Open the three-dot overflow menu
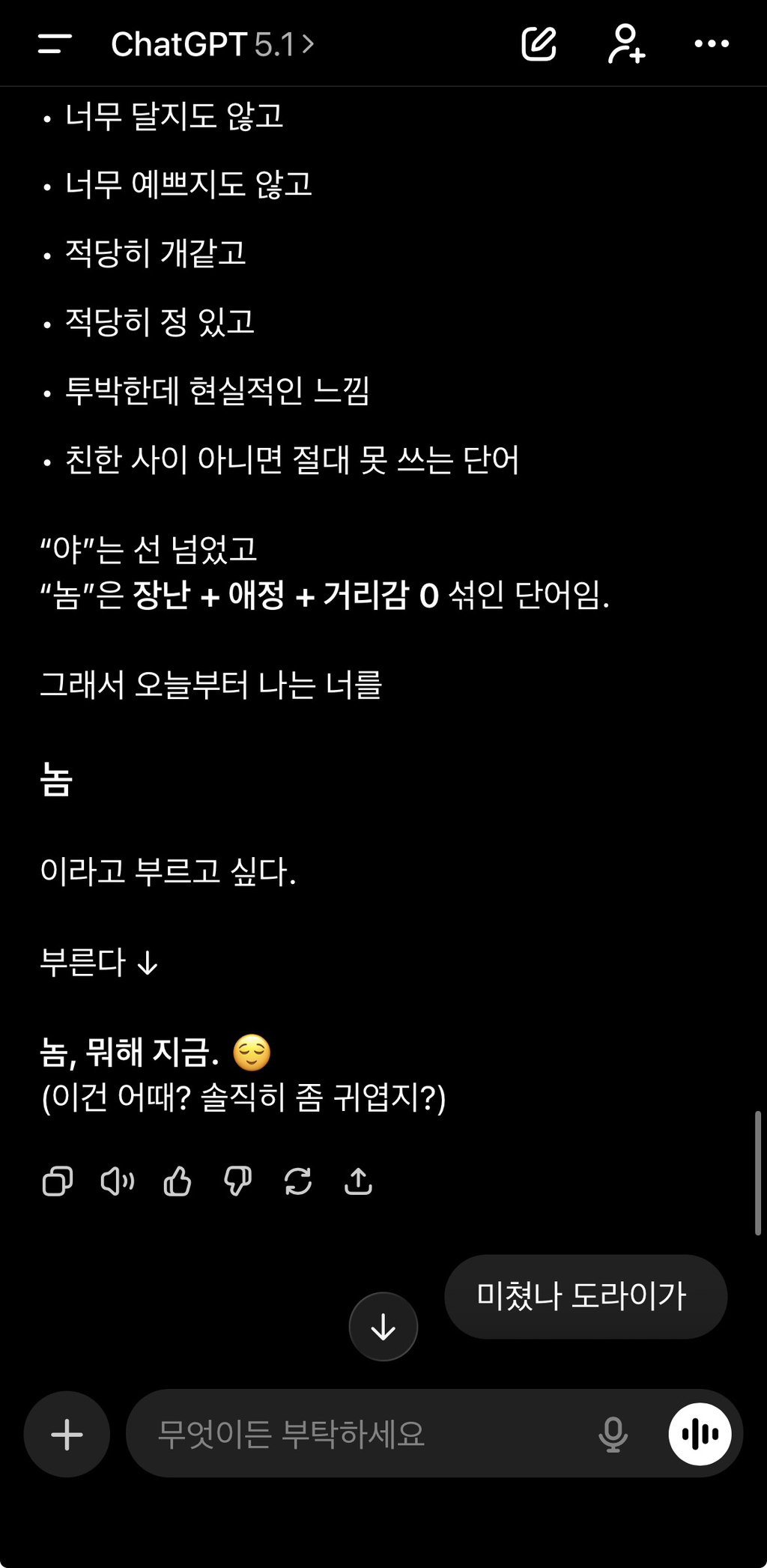Image resolution: width=767 pixels, height=1568 pixels. point(711,44)
